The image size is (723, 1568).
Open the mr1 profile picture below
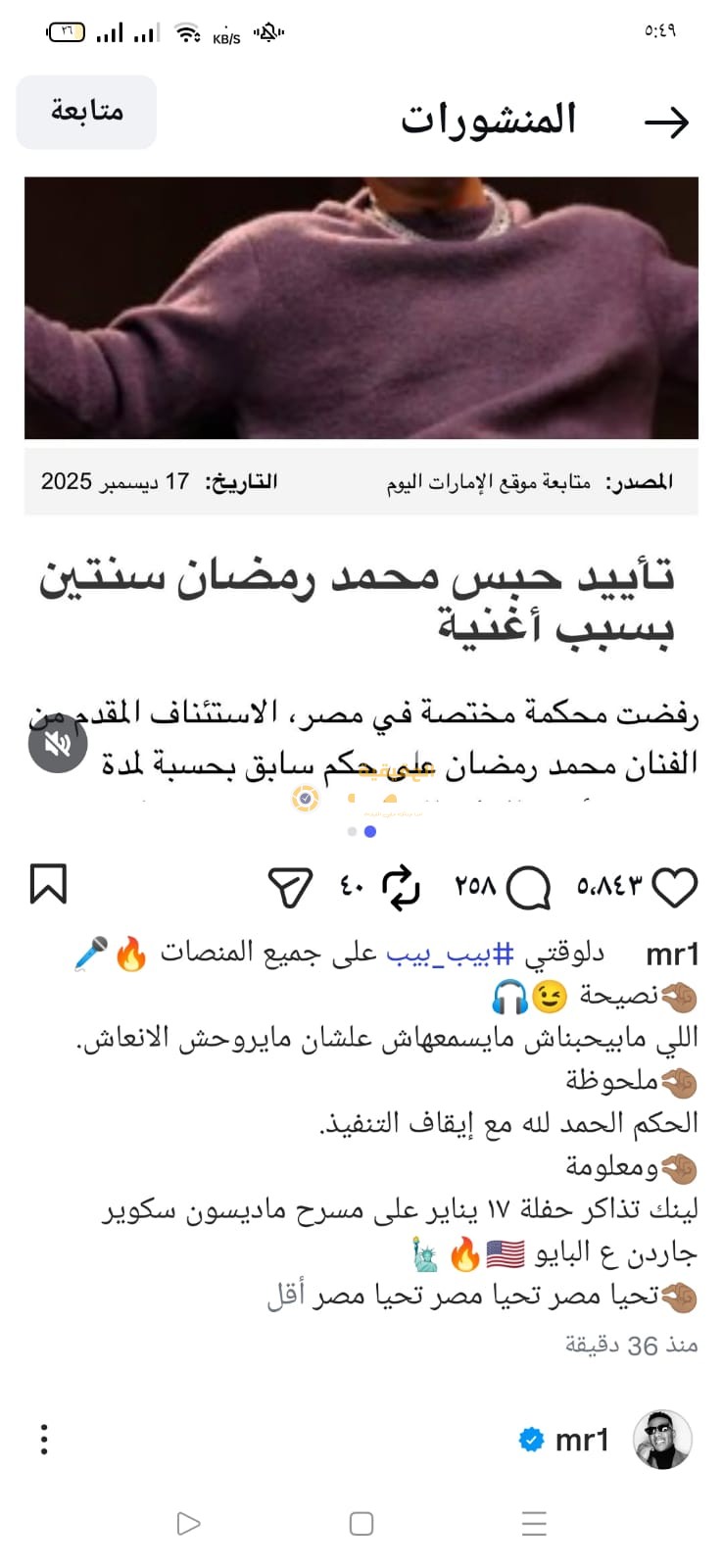pos(662,1440)
